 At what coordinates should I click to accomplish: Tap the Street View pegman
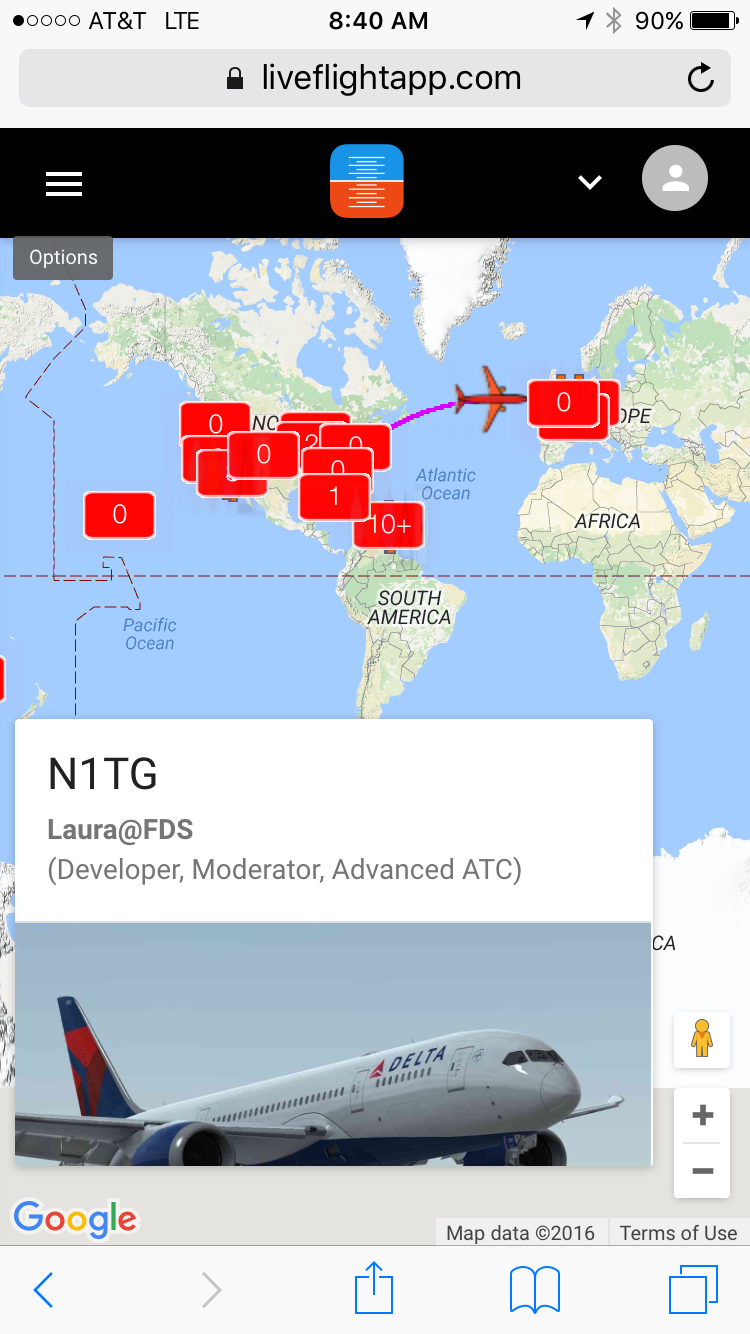702,1039
